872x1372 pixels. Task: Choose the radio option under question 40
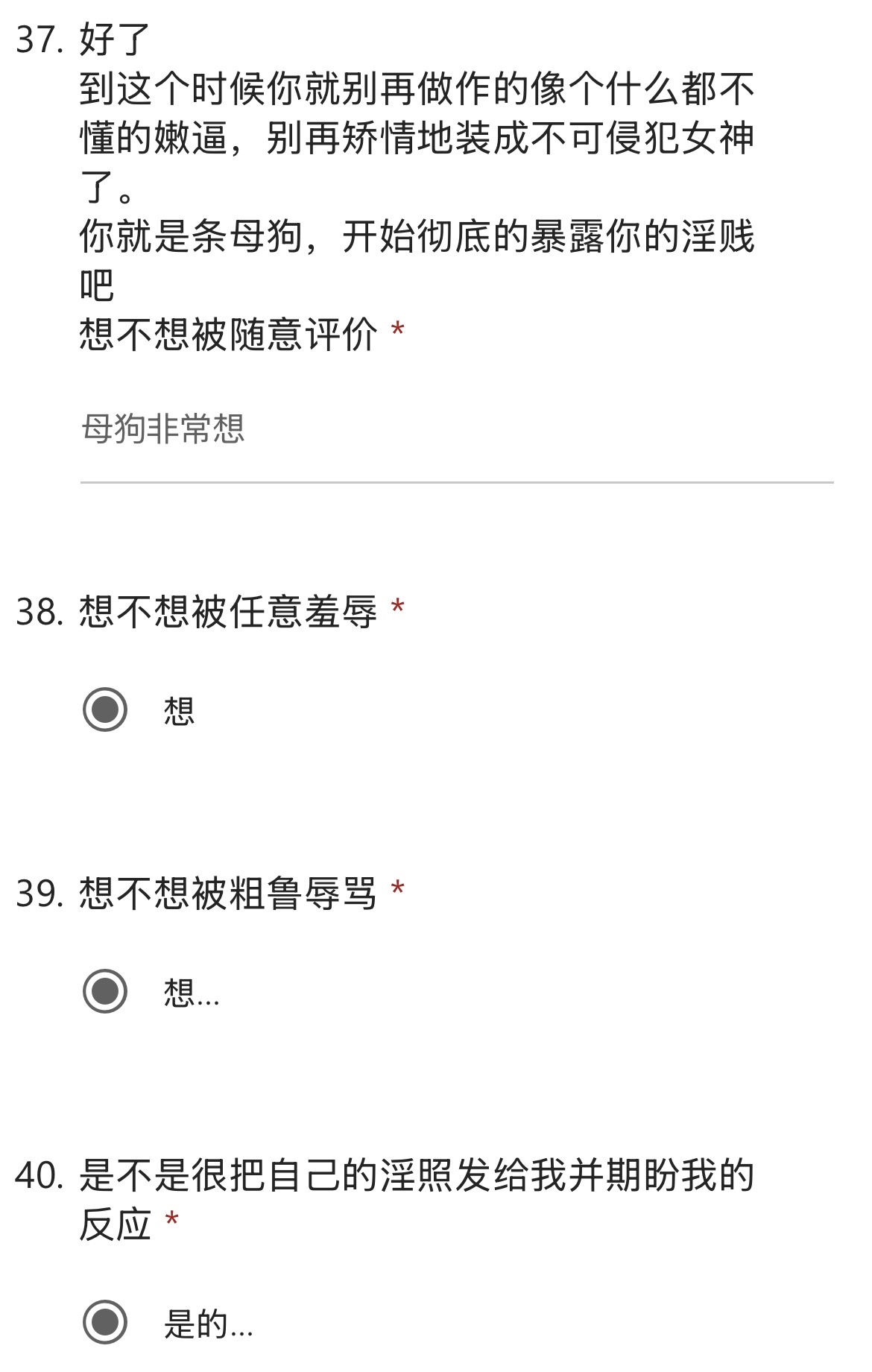click(105, 1322)
